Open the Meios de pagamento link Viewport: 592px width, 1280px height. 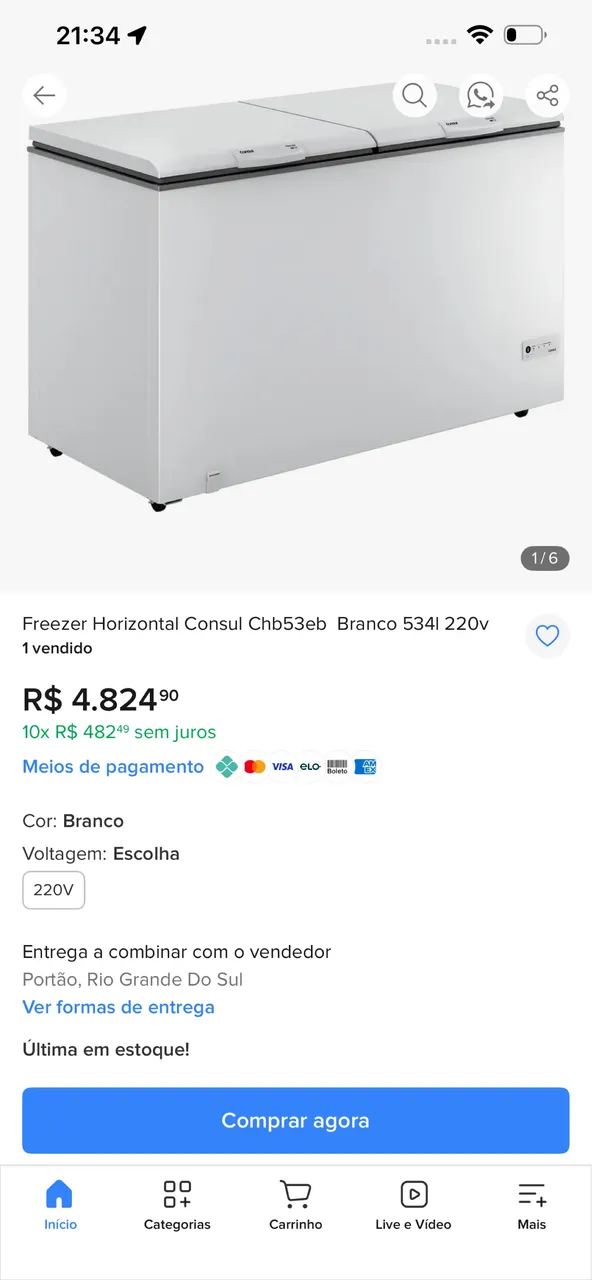pyautogui.click(x=113, y=767)
